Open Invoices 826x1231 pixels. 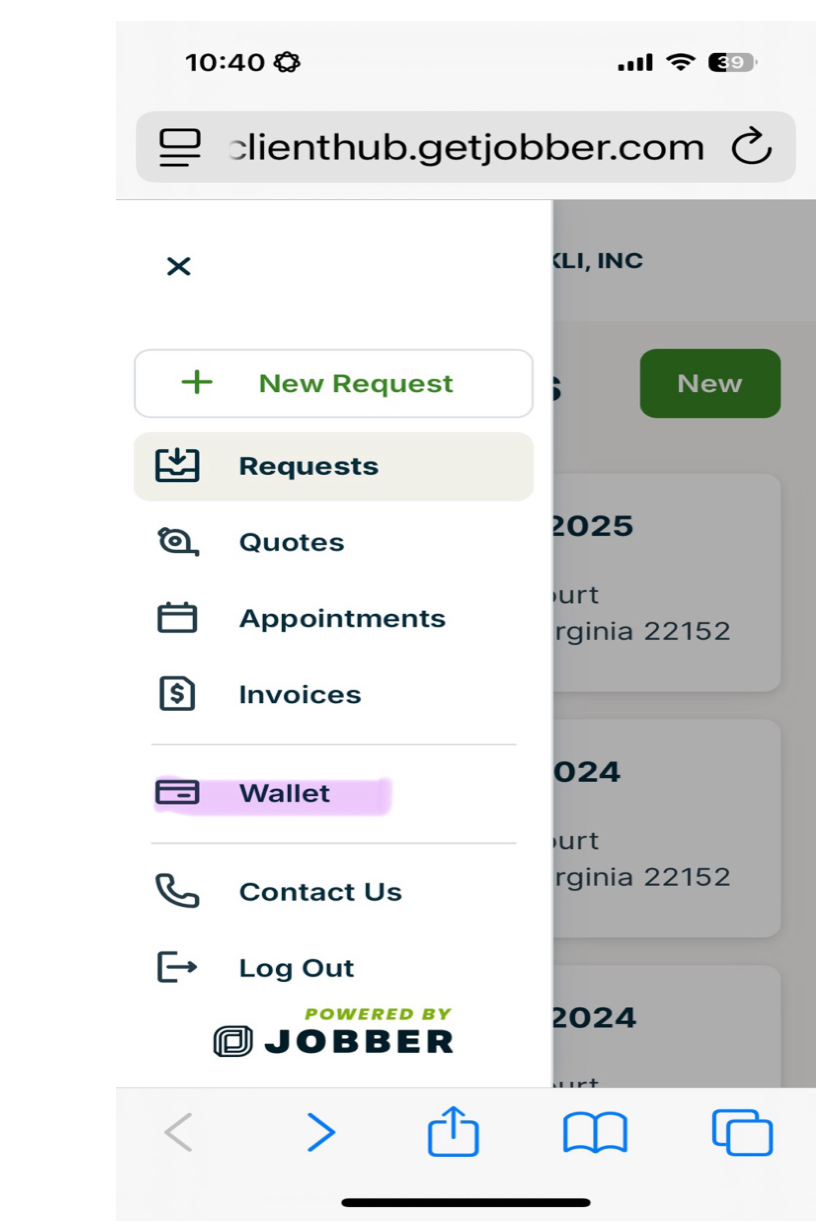[299, 694]
